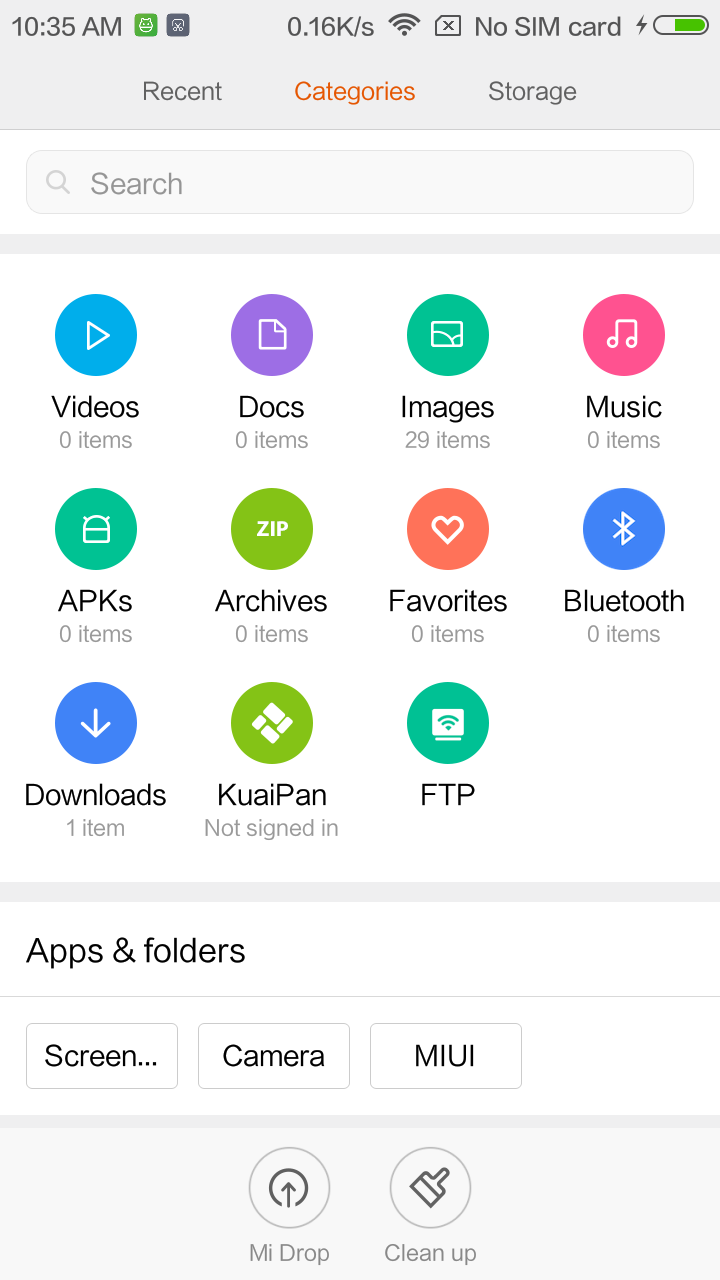Browse the Downloads category
The width and height of the screenshot is (720, 1280).
[96, 724]
